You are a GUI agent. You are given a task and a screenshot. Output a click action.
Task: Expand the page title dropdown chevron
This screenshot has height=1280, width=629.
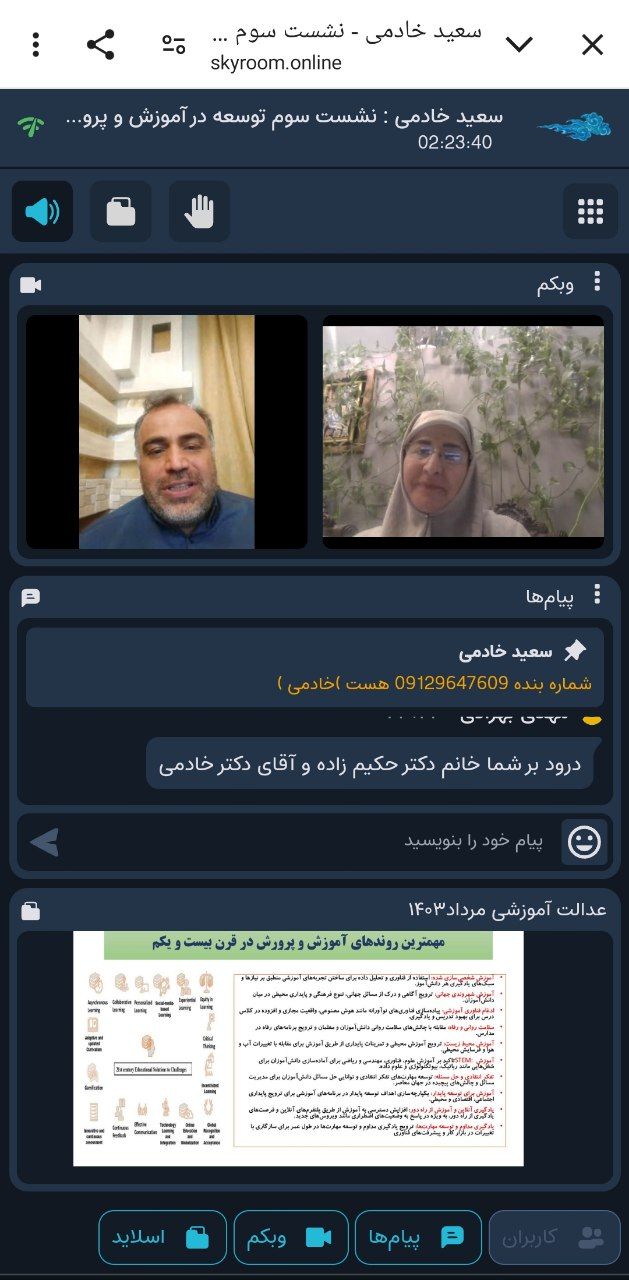pos(519,44)
